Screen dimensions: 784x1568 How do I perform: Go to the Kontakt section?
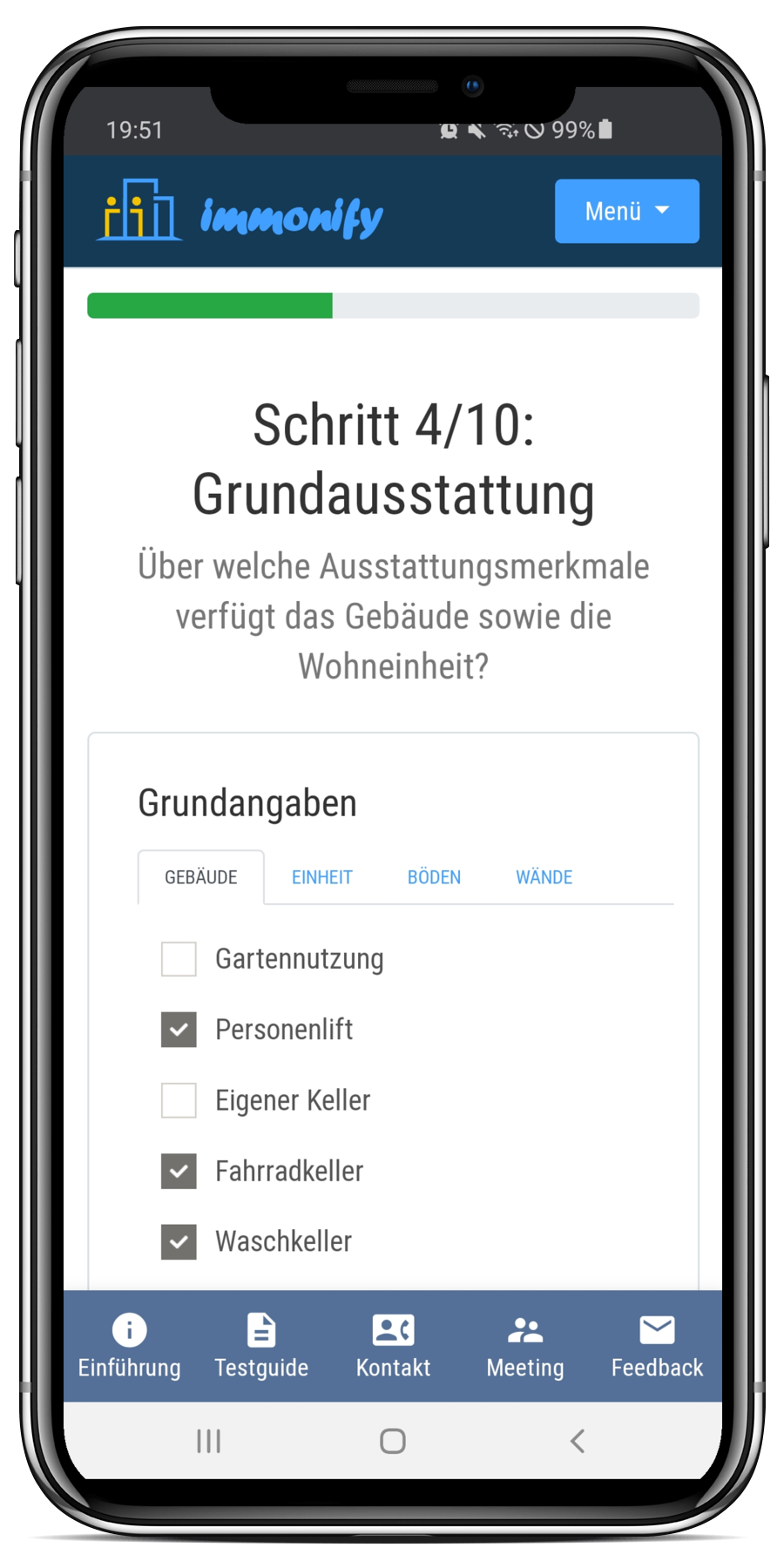393,1346
